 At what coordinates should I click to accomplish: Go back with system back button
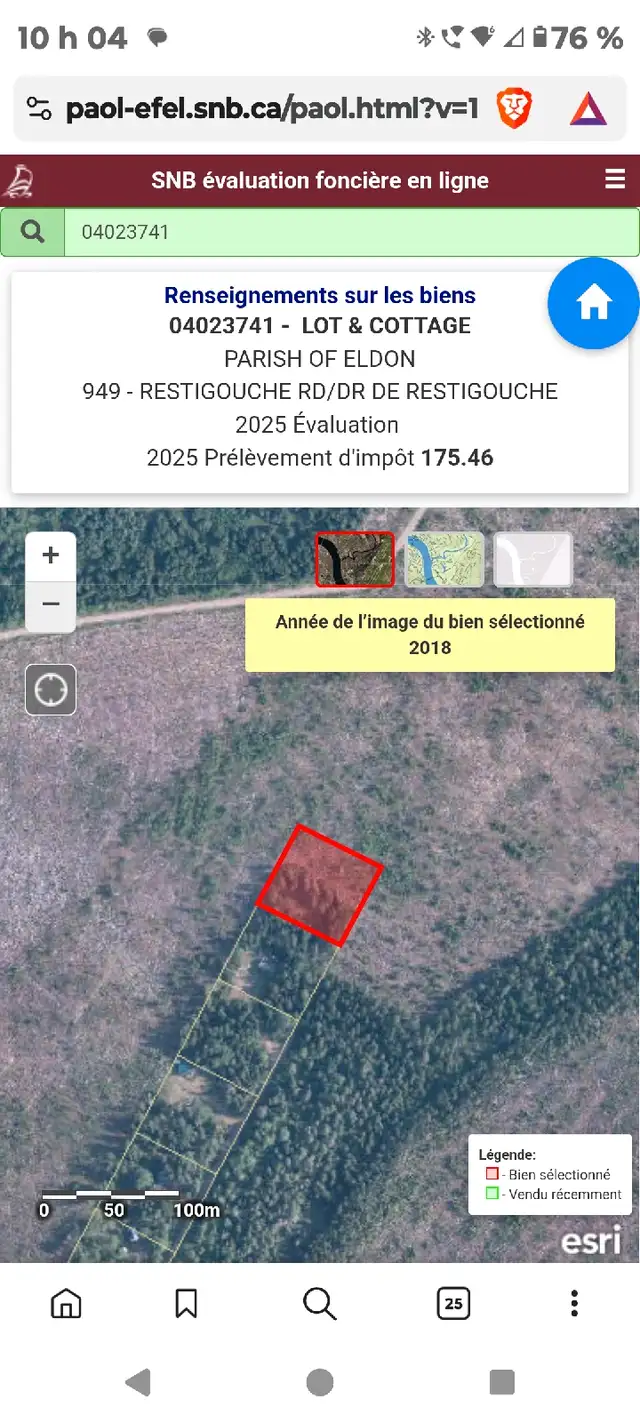pos(138,1382)
